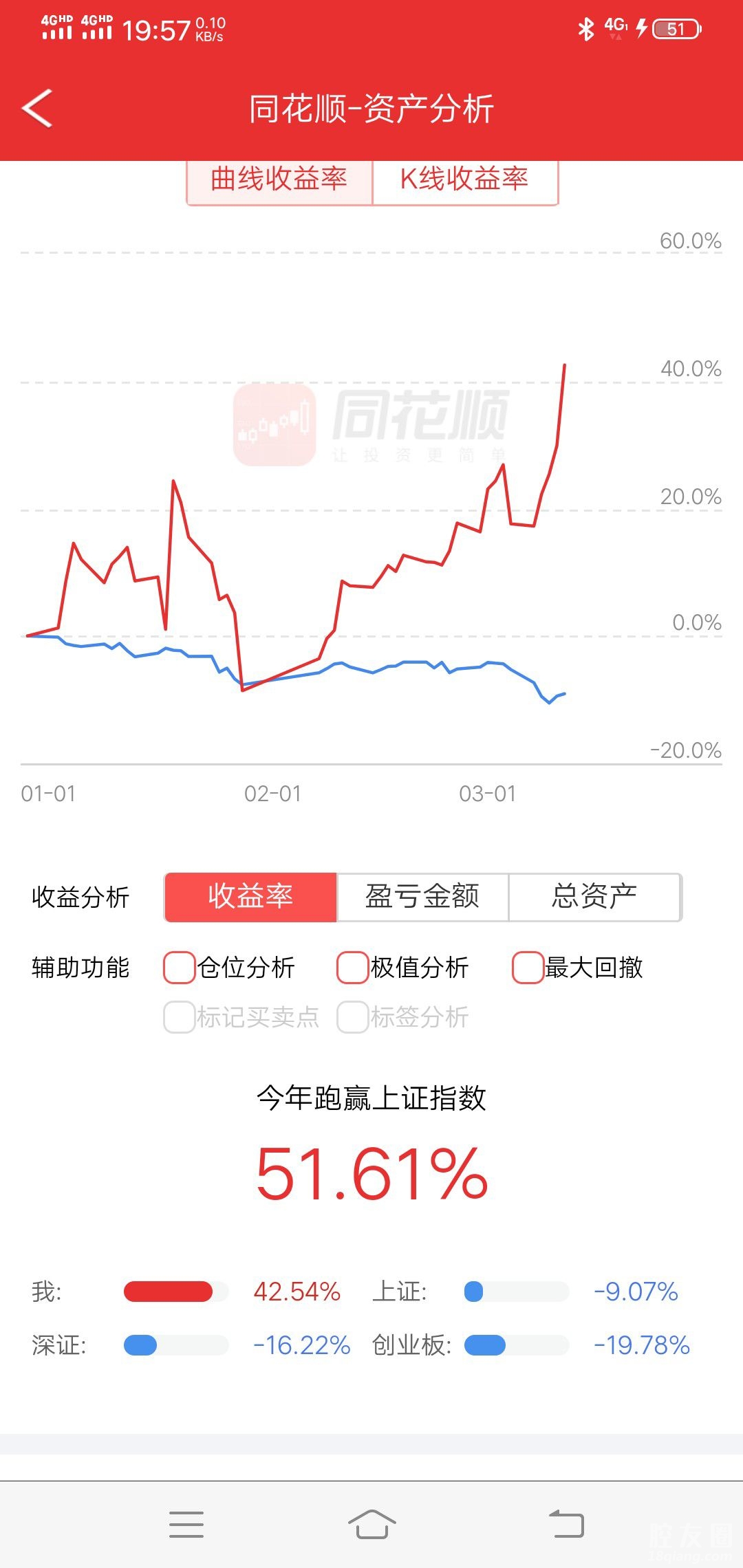Go back from 同花顺-资产分析 page
Screen dimensions: 743x1568
coord(38,109)
